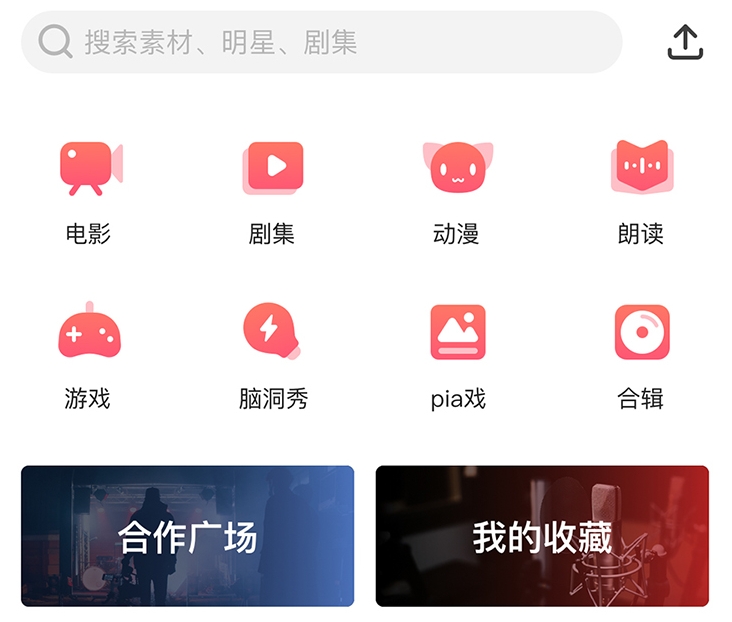The width and height of the screenshot is (732, 622).
Task: Enter the 合作广场 card
Action: point(188,536)
